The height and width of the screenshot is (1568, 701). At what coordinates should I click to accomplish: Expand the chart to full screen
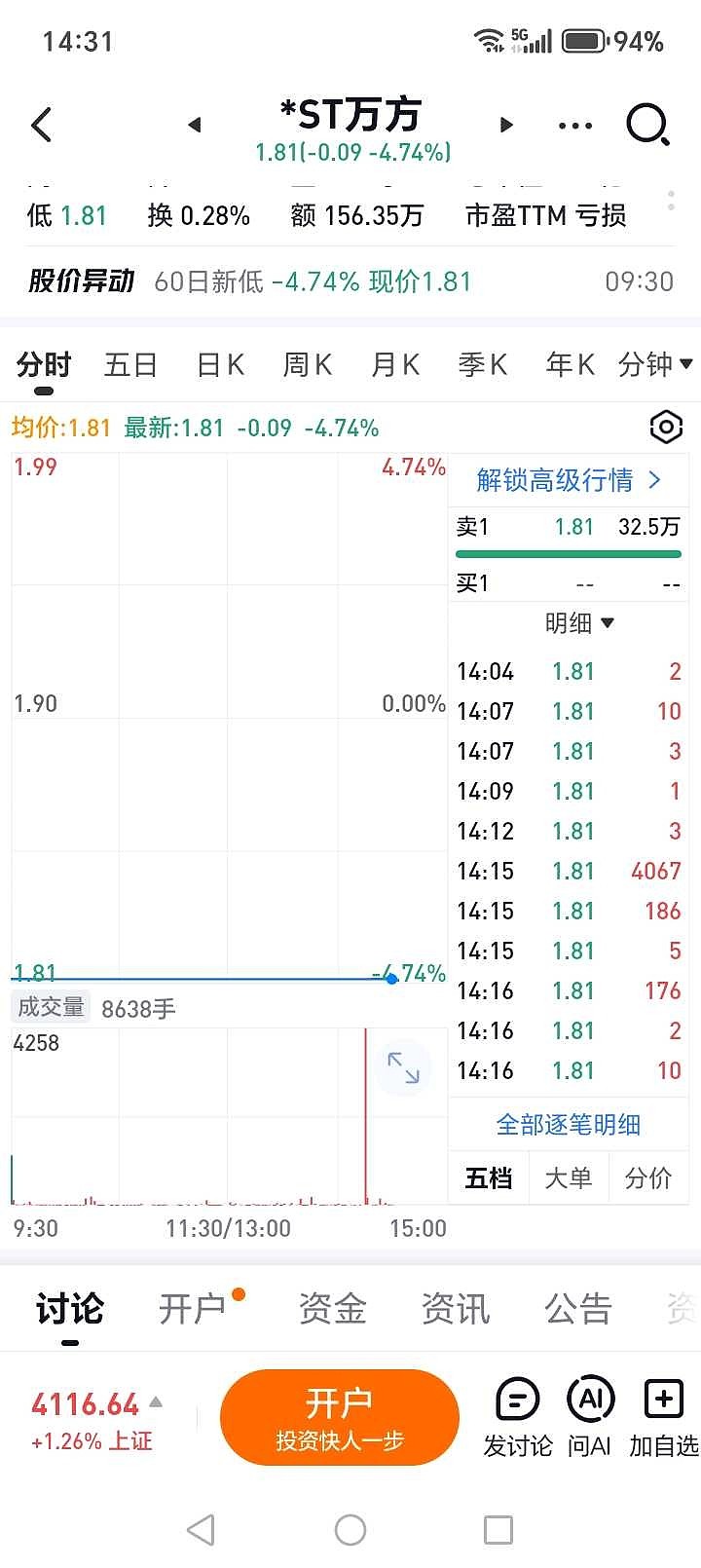pyautogui.click(x=403, y=1067)
